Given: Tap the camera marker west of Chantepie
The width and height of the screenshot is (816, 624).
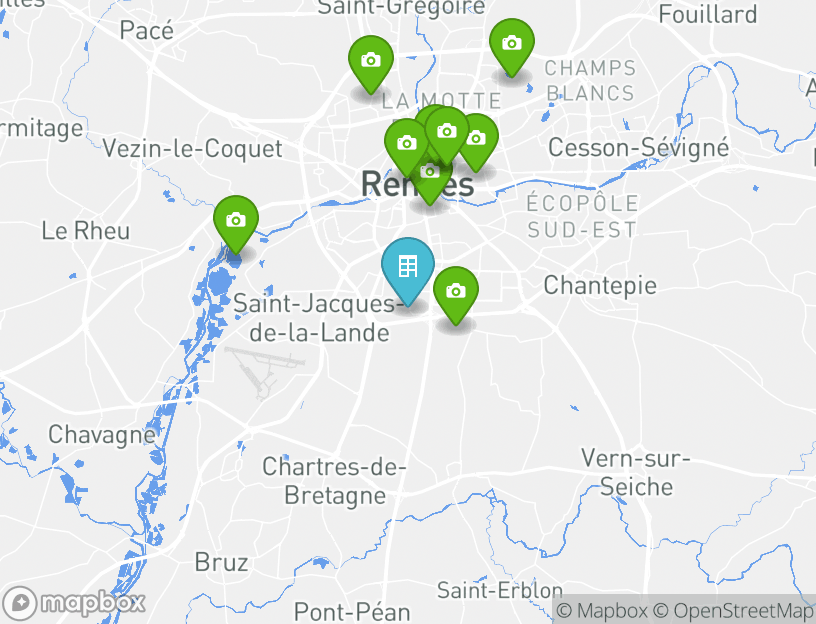Looking at the screenshot, I should pyautogui.click(x=456, y=291).
